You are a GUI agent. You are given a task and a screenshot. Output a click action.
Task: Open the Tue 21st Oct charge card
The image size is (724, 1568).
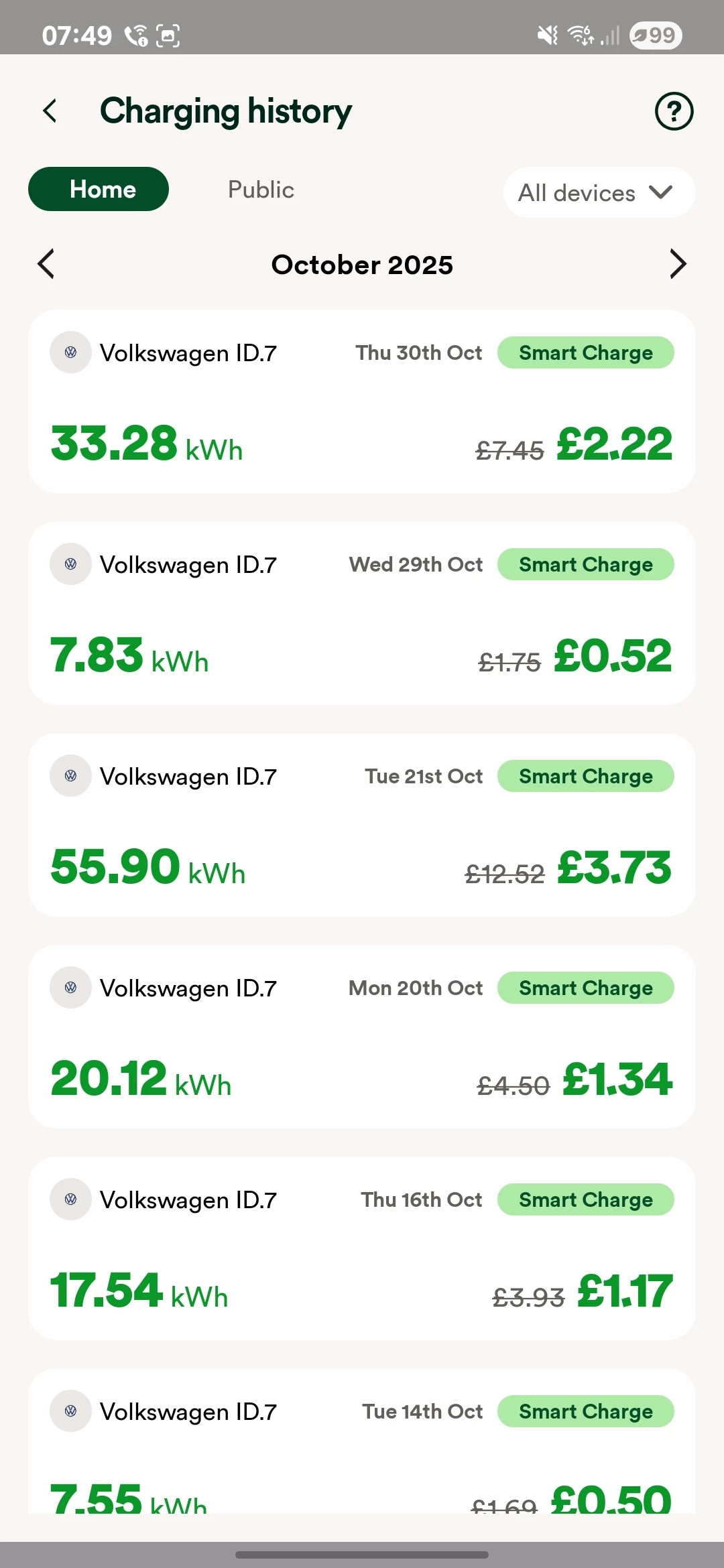coord(362,825)
